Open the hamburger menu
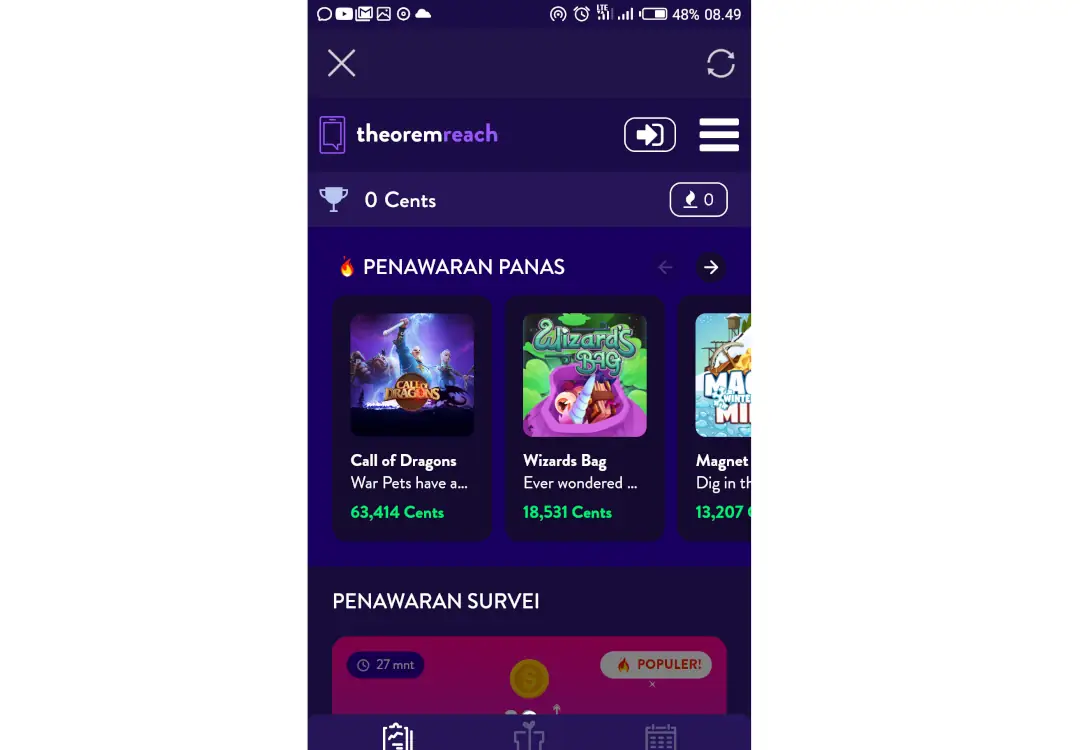 (x=719, y=134)
